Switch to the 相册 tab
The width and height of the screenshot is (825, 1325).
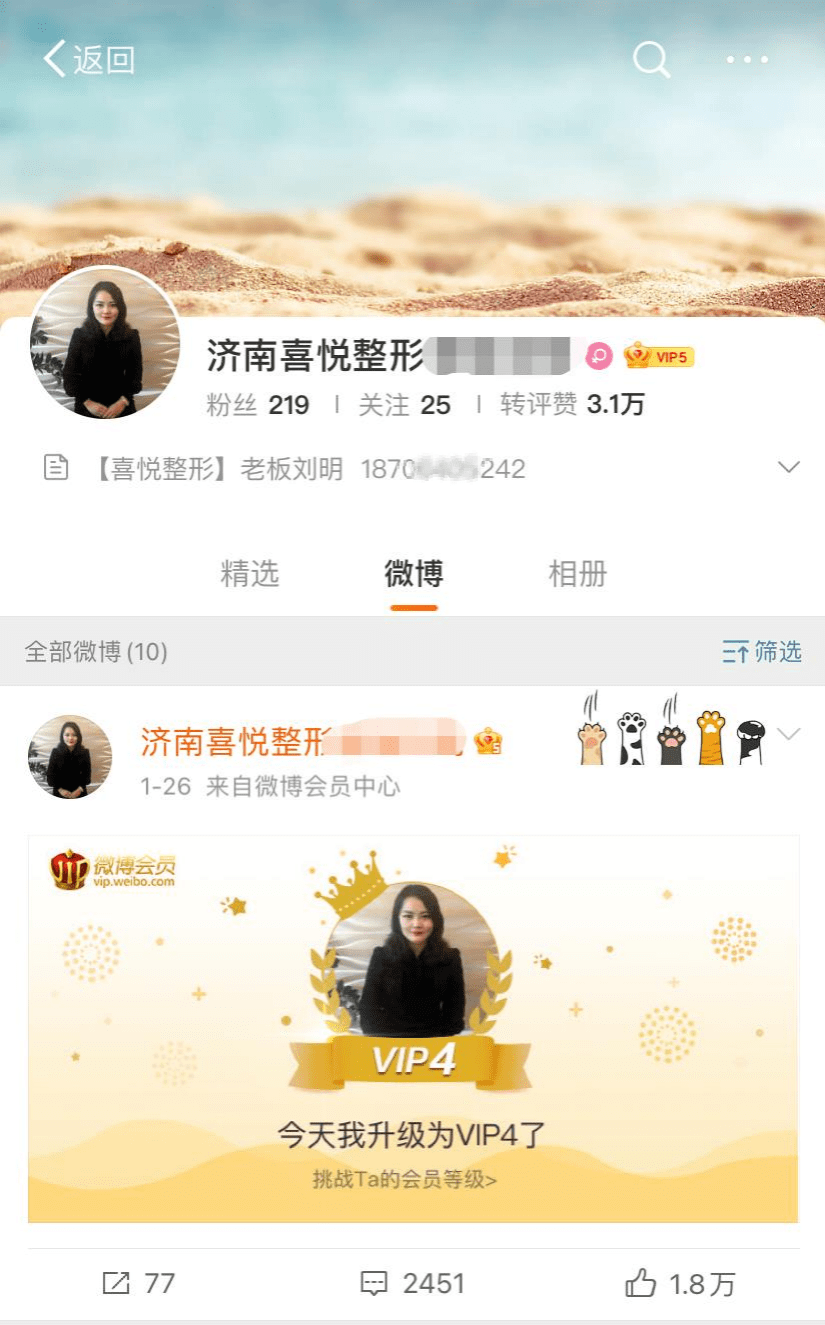577,574
